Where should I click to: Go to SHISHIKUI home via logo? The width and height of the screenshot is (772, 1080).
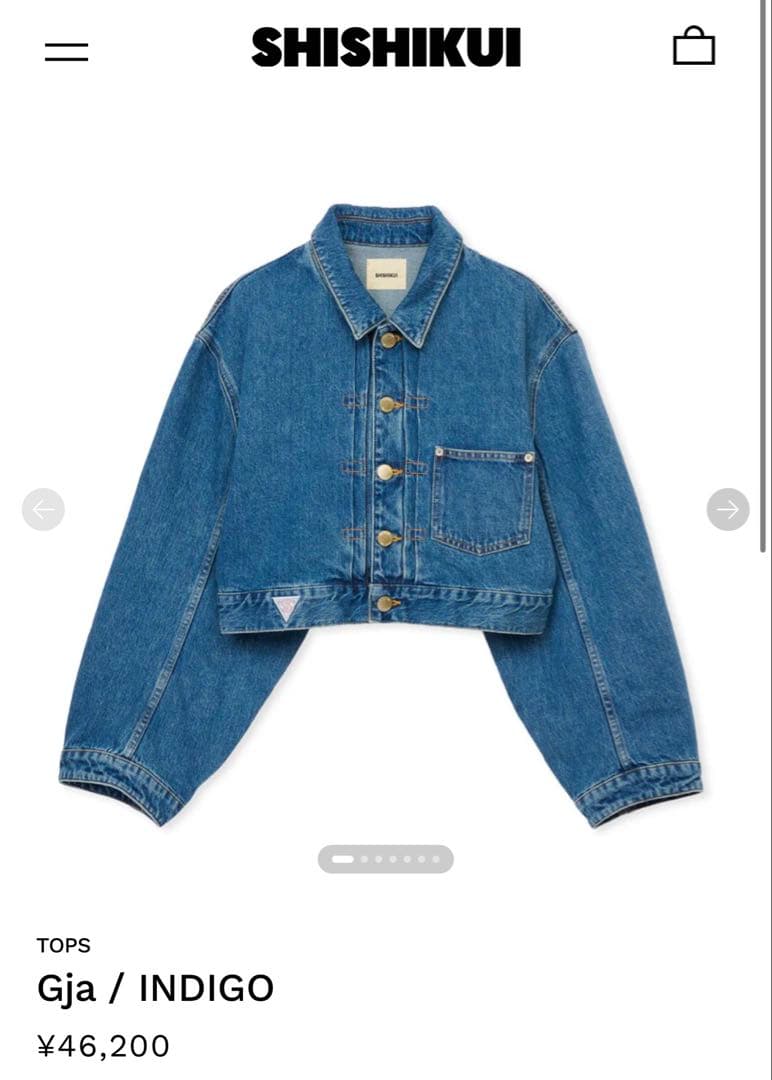386,48
